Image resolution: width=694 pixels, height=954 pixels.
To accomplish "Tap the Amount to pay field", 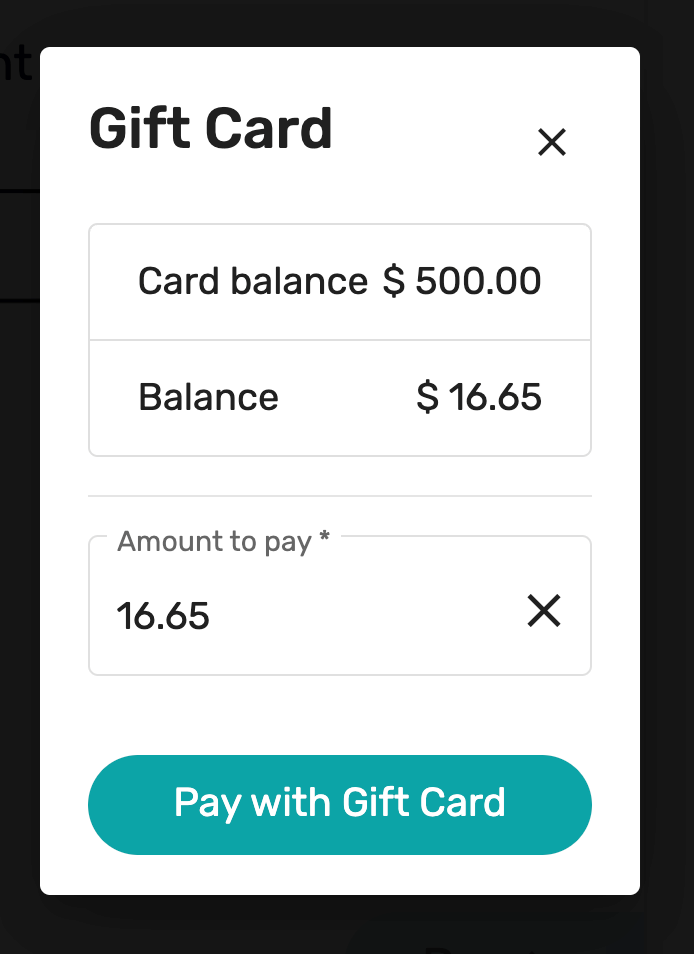I will 300,615.
